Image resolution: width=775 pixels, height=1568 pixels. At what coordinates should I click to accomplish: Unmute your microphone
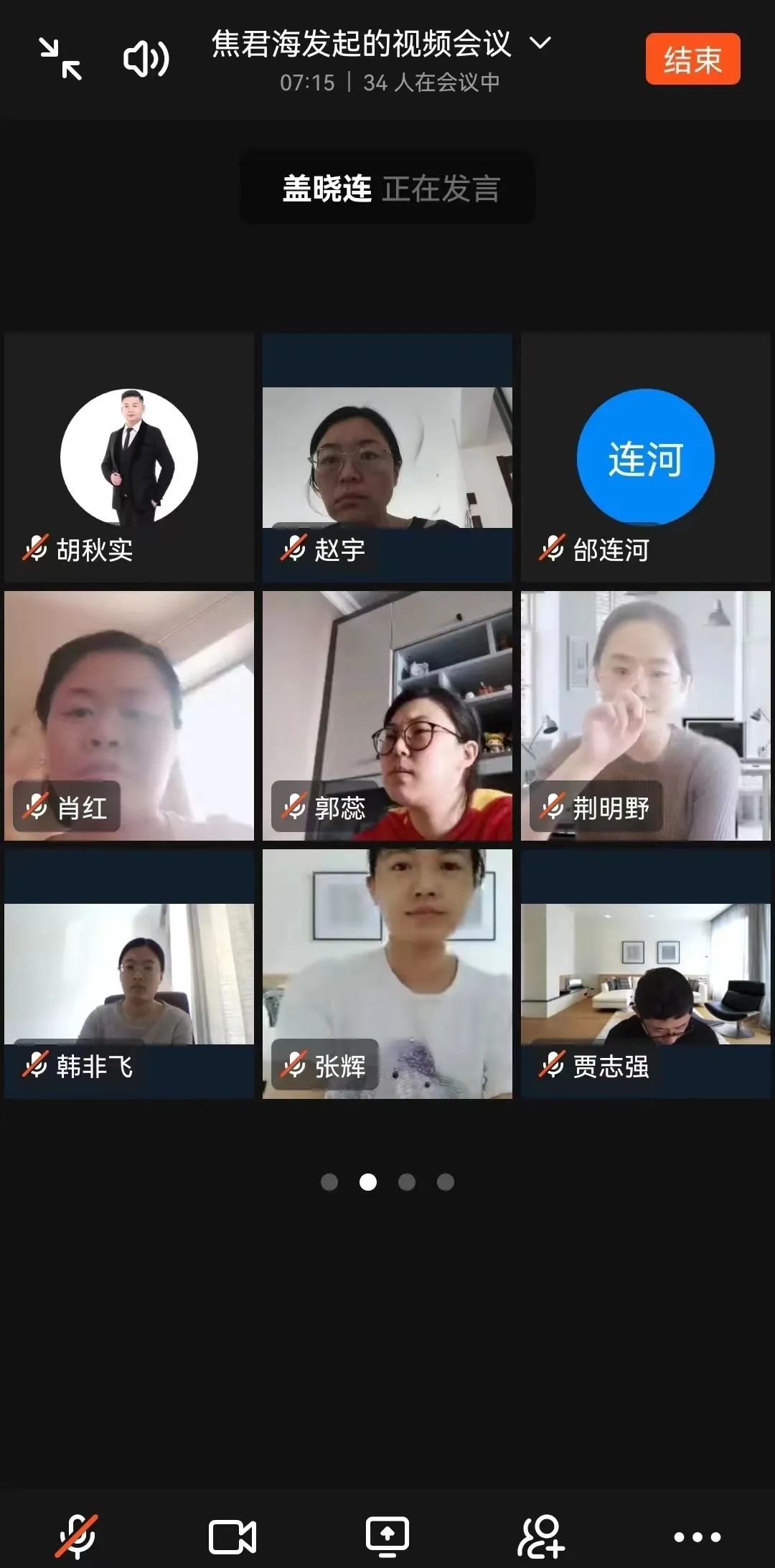click(x=77, y=1536)
